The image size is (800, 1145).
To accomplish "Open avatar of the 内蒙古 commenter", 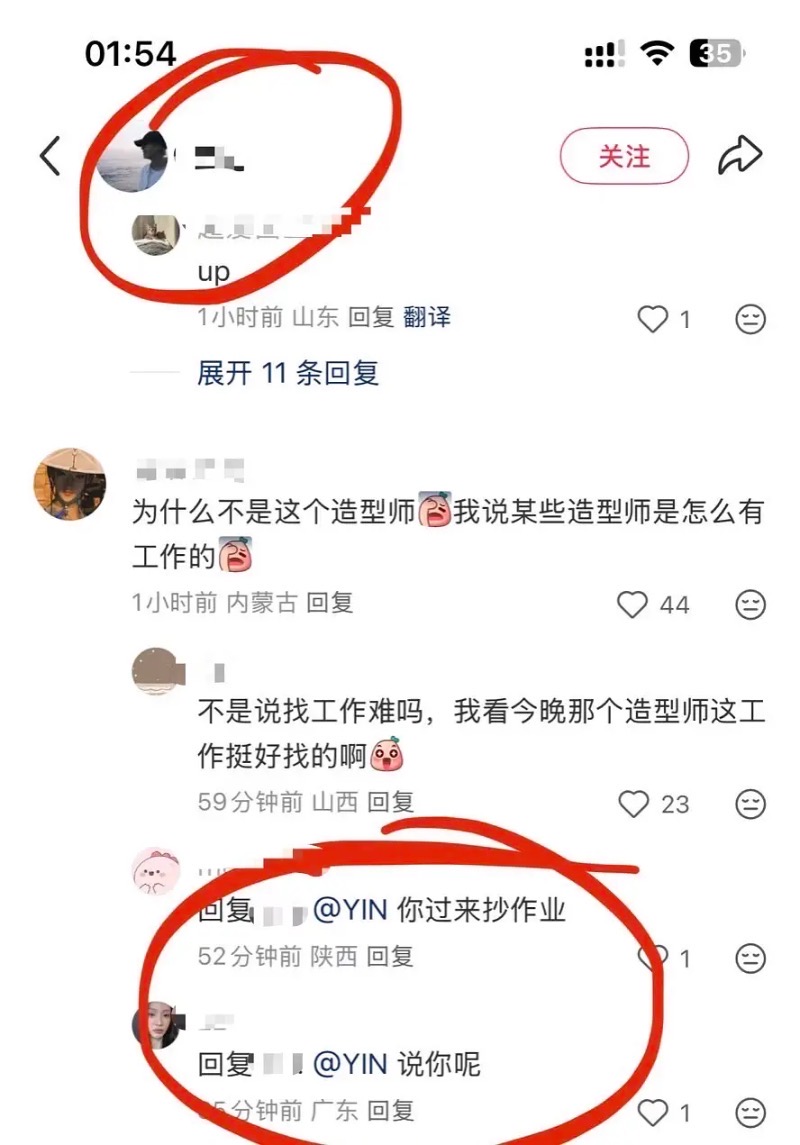I will 69,484.
